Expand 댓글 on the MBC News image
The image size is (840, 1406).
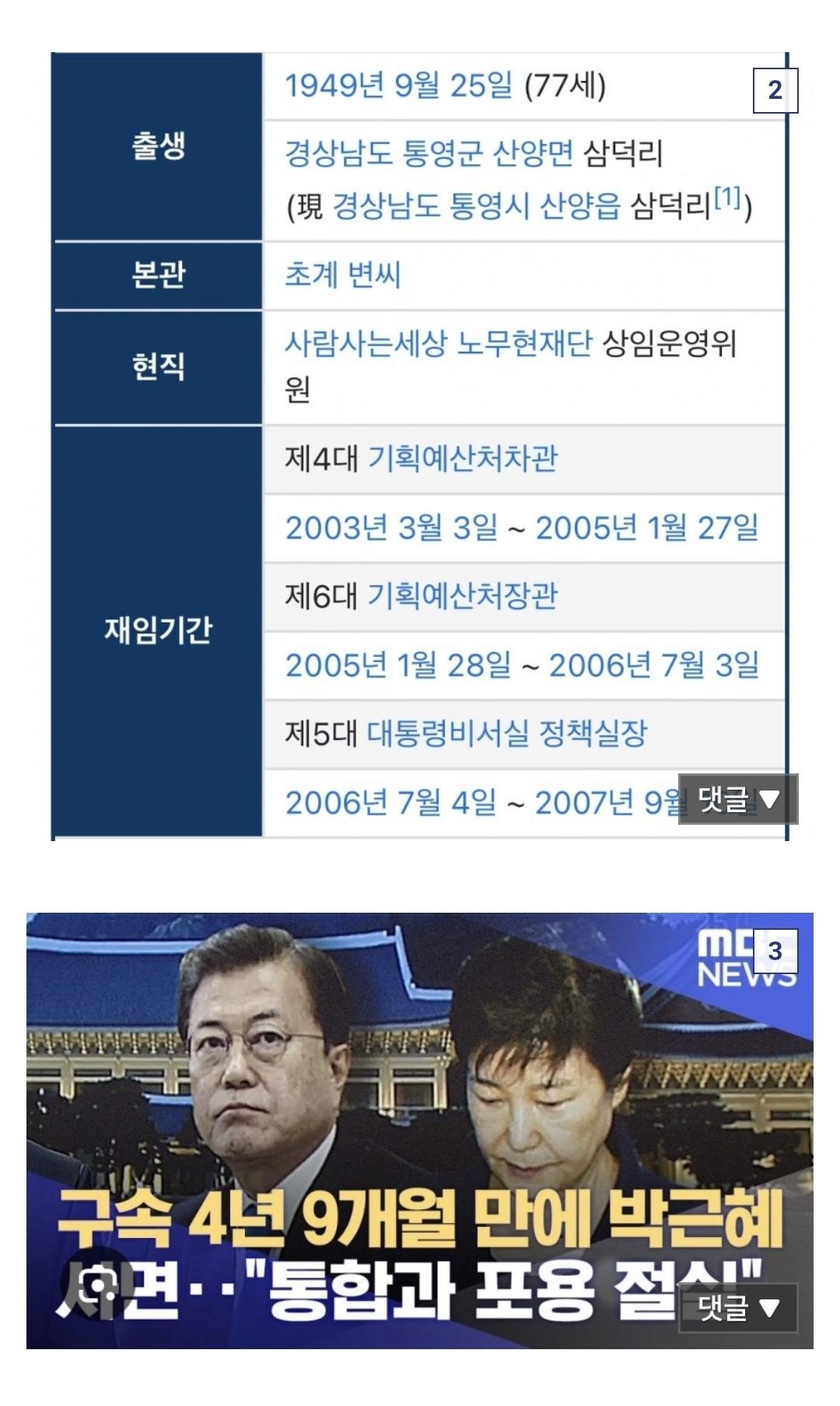(738, 1308)
